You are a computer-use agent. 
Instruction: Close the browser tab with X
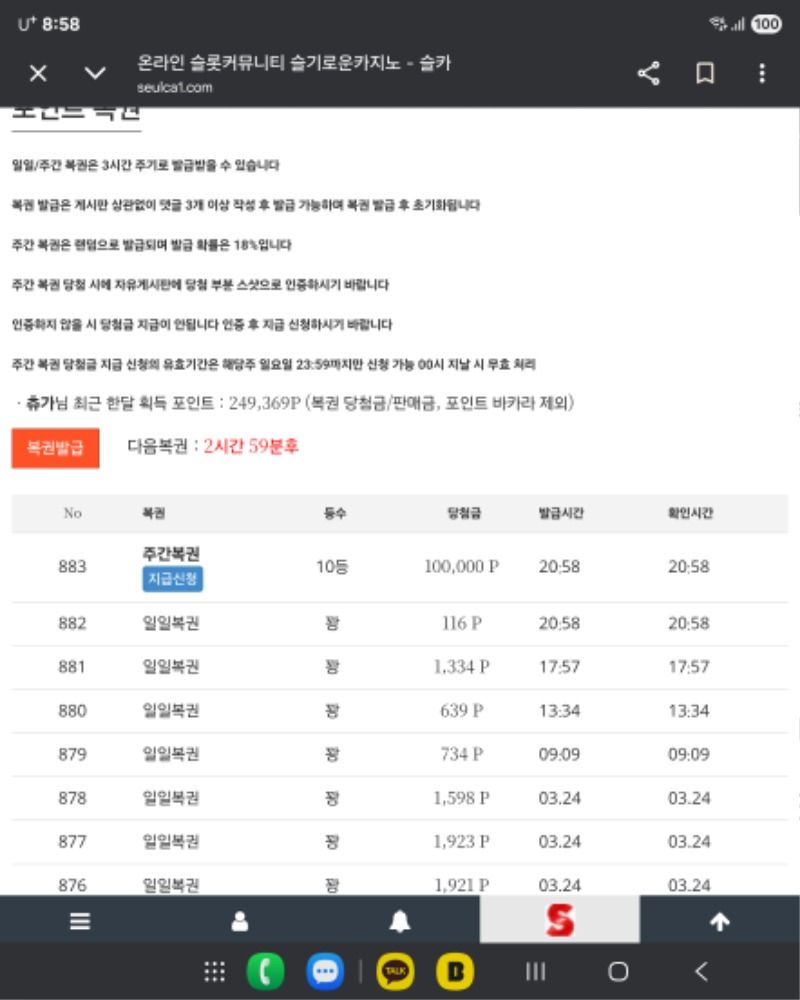(38, 74)
